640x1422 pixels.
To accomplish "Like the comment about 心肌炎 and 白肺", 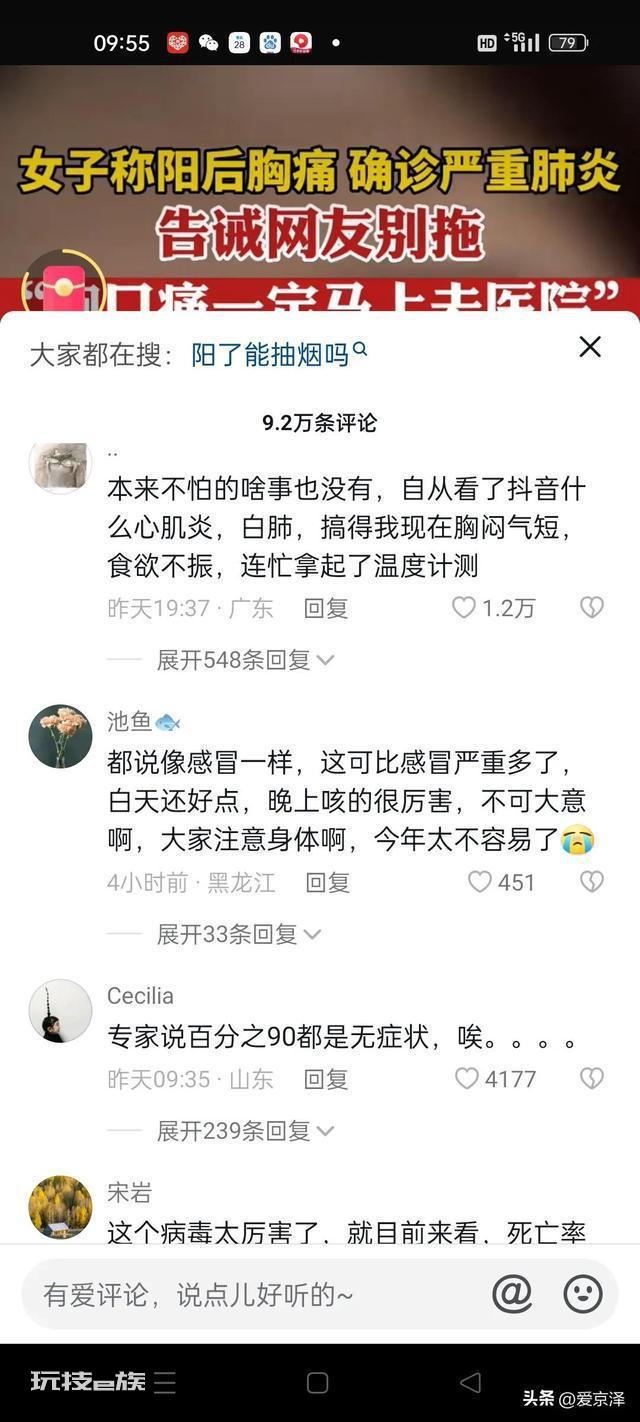I will [493, 607].
